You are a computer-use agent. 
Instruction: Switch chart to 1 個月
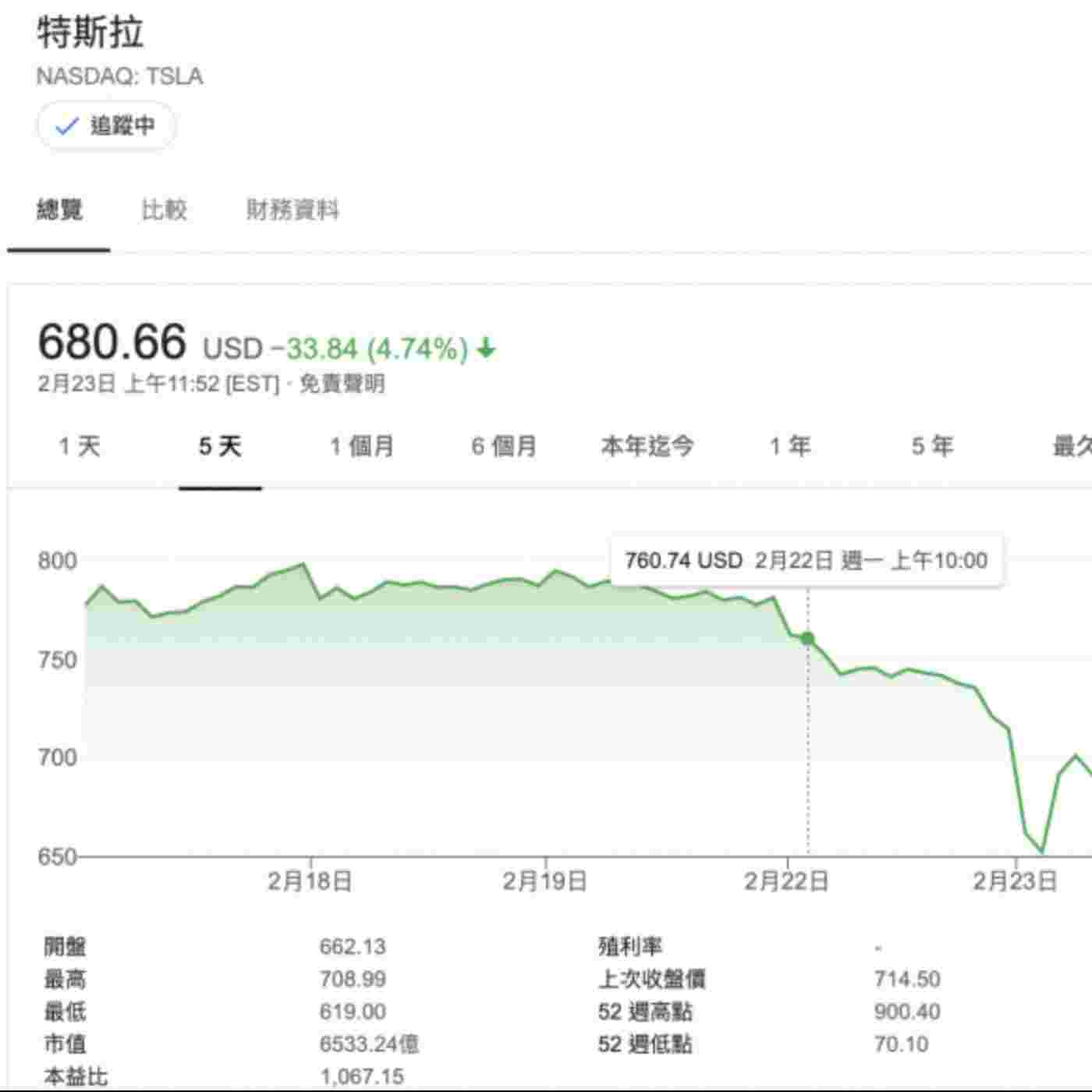361,446
